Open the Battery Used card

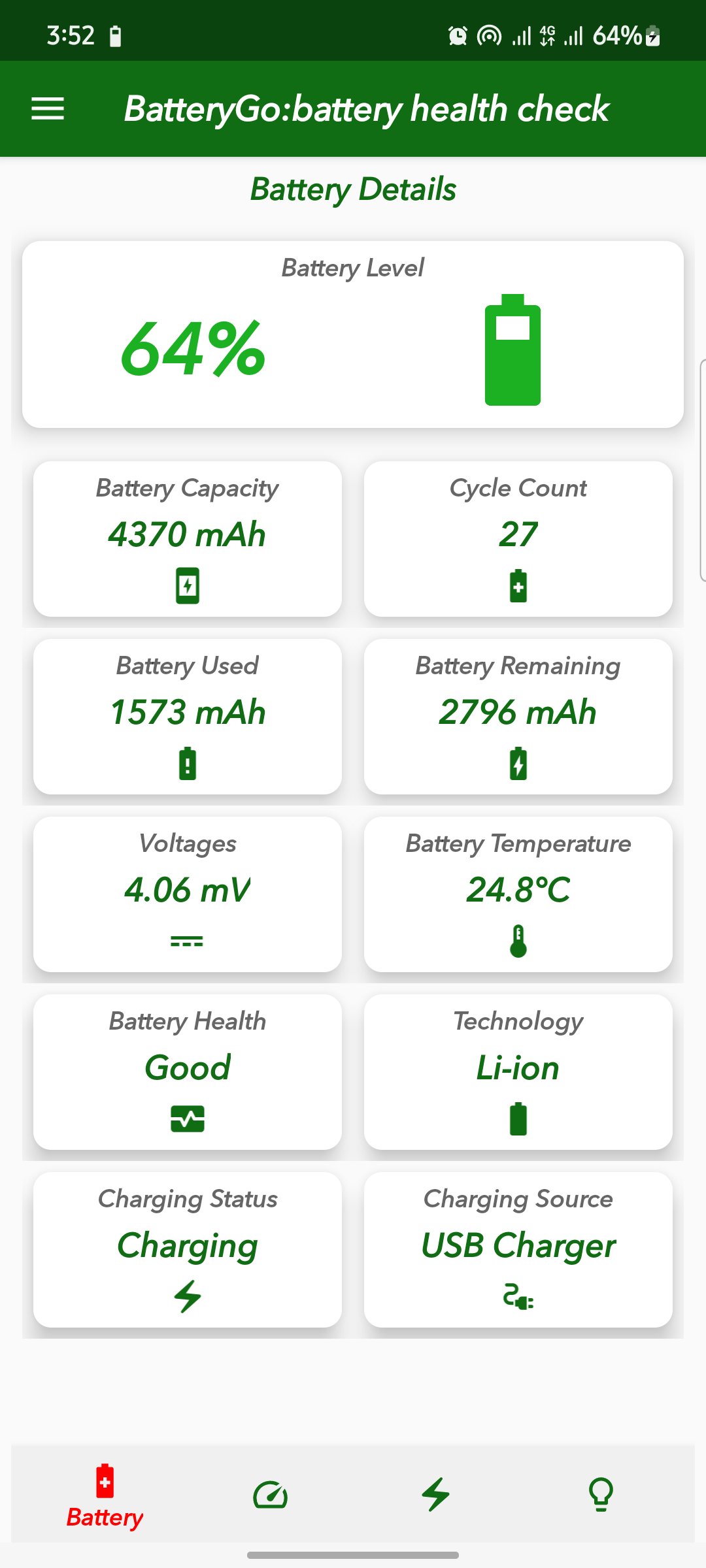pyautogui.click(x=187, y=717)
